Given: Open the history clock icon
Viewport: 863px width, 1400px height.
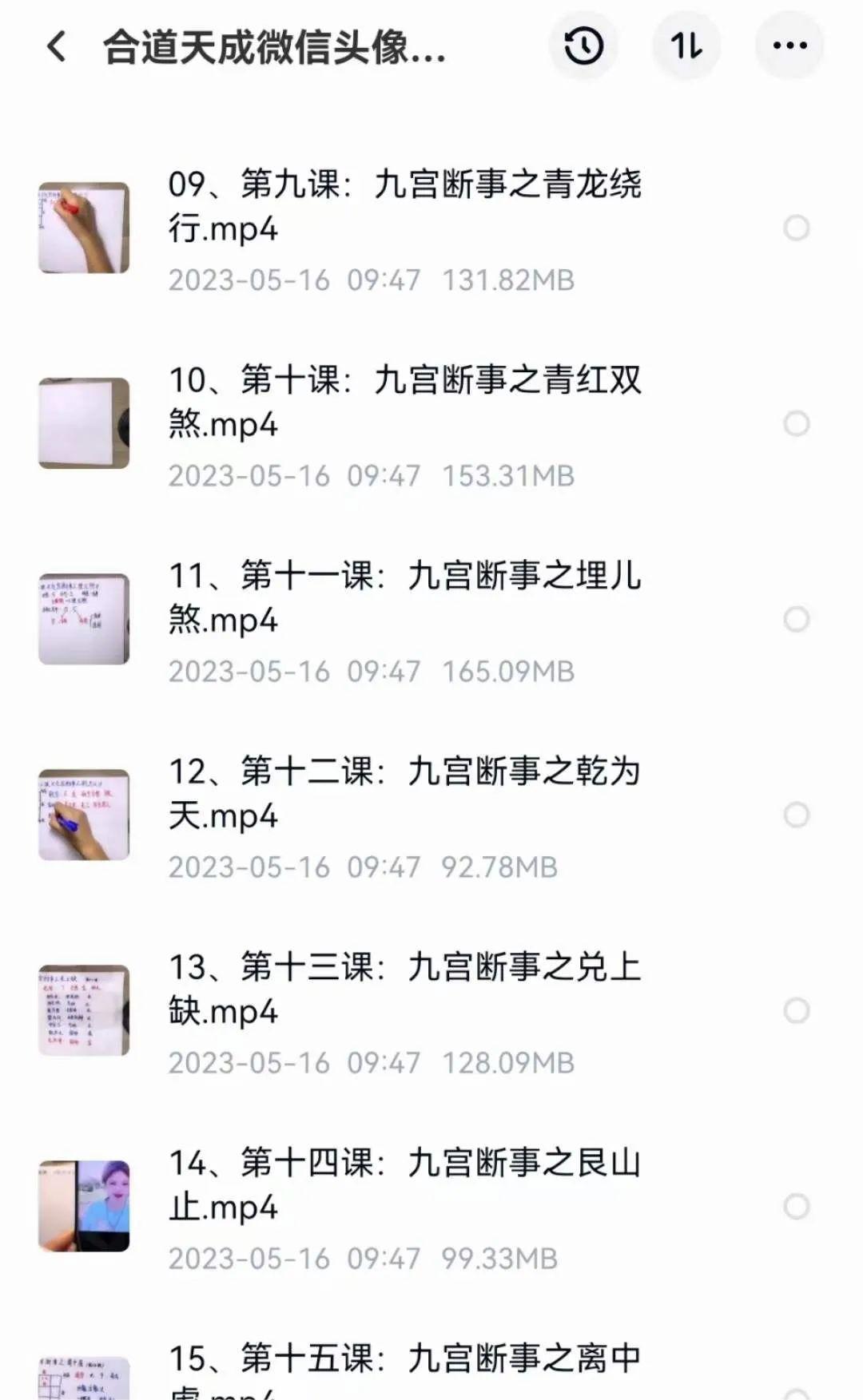Looking at the screenshot, I should click(x=583, y=46).
